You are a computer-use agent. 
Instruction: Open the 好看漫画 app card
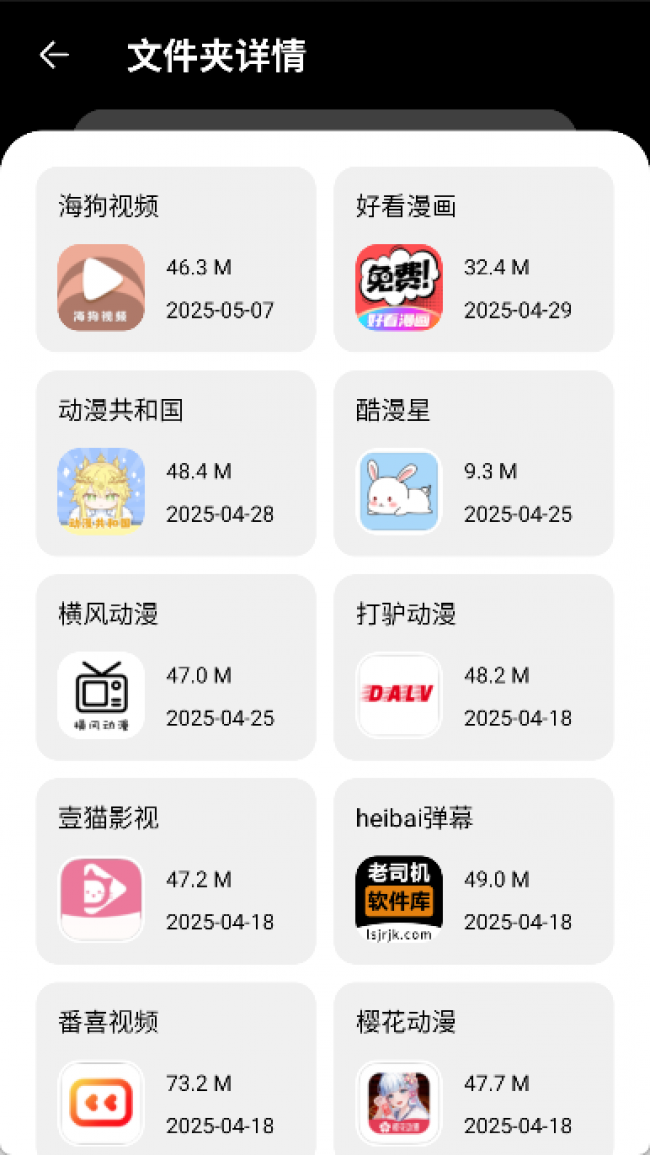[473, 260]
